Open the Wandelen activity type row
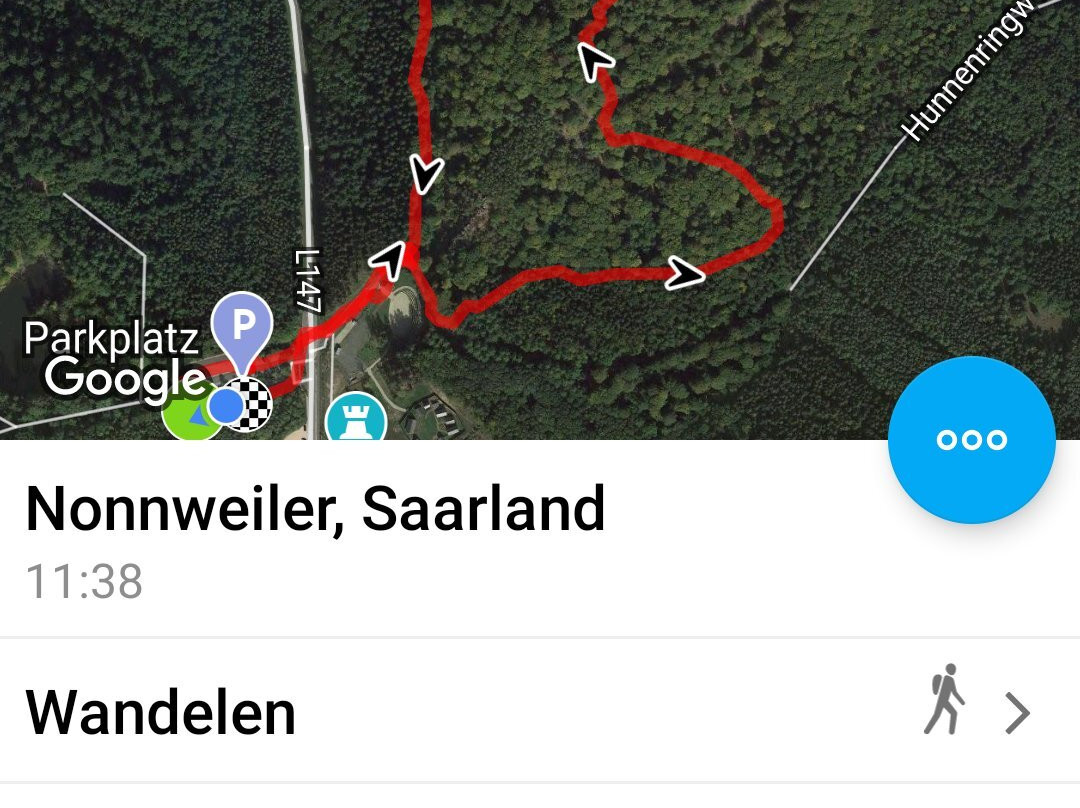The height and width of the screenshot is (808, 1080). click(540, 712)
